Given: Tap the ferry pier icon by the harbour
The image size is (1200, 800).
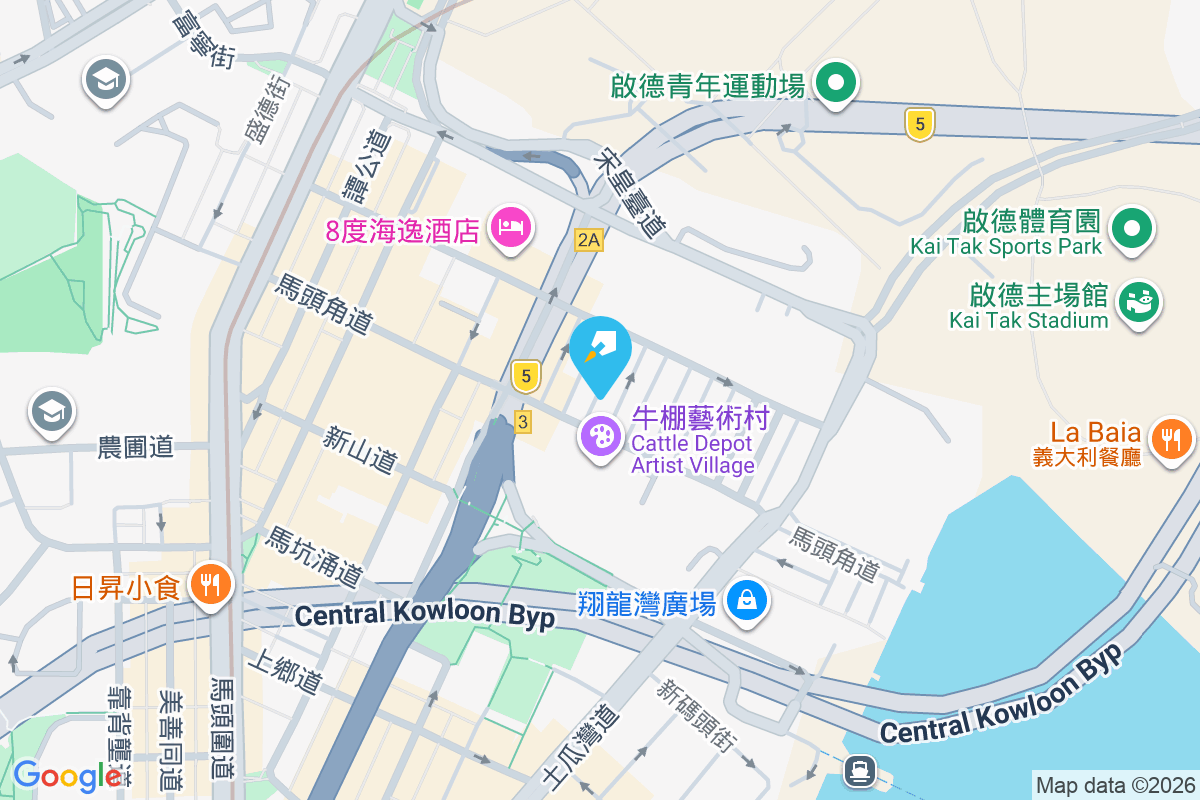Looking at the screenshot, I should coord(859,771).
